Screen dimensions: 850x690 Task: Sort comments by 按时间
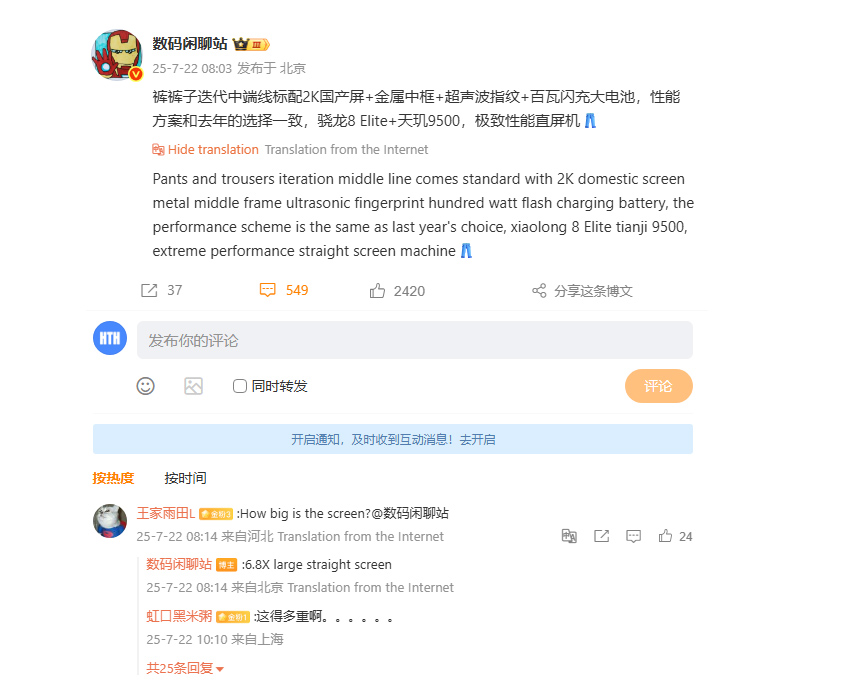pyautogui.click(x=185, y=478)
